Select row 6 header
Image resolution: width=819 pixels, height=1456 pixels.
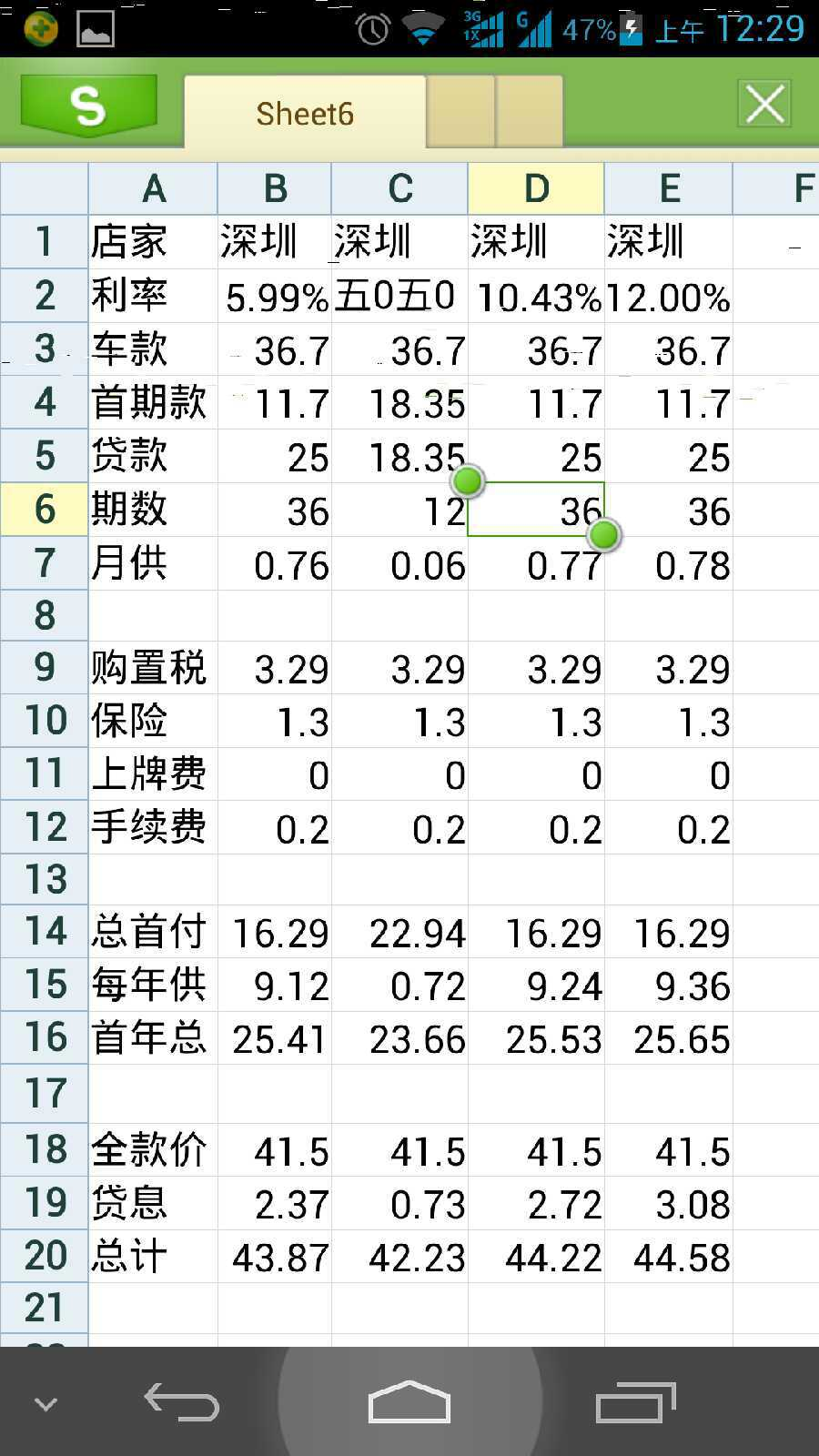pyautogui.click(x=44, y=511)
